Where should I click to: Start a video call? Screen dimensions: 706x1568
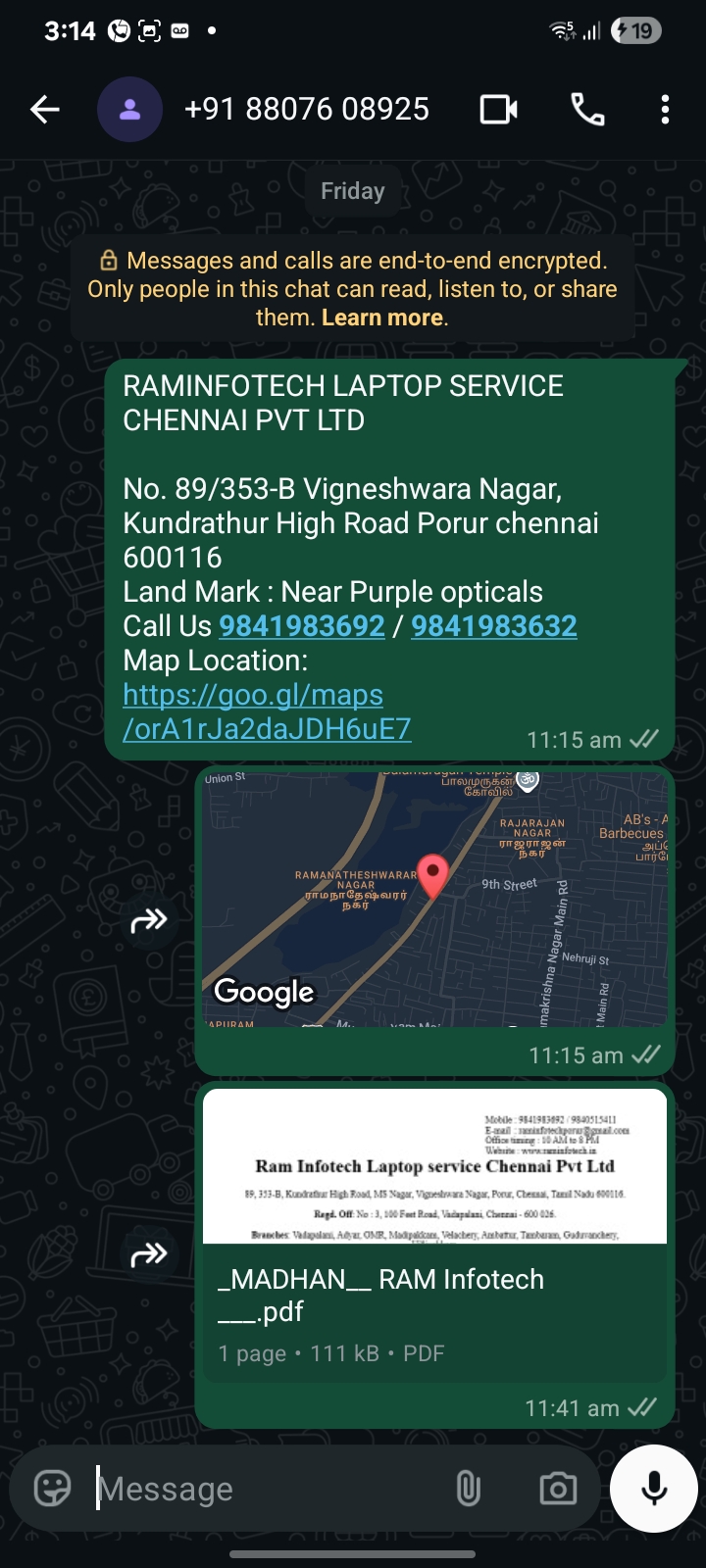[498, 109]
